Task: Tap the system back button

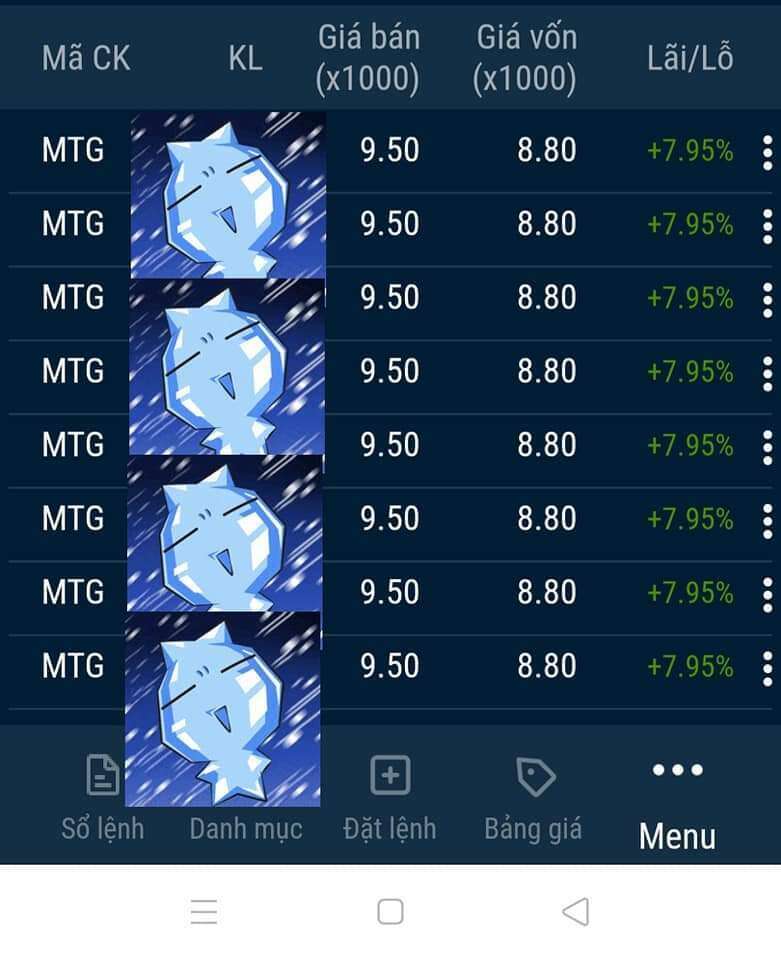Action: tap(575, 911)
